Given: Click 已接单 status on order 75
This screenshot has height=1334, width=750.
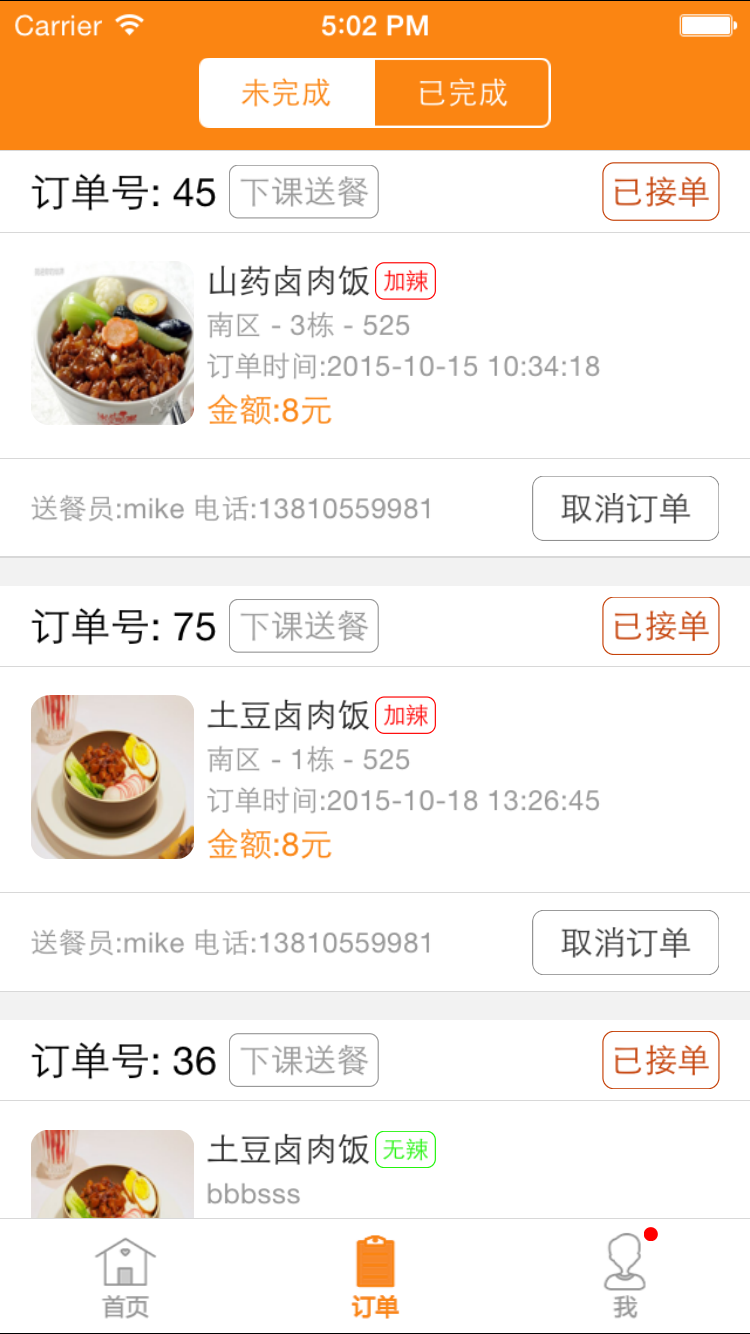Looking at the screenshot, I should pos(660,626).
